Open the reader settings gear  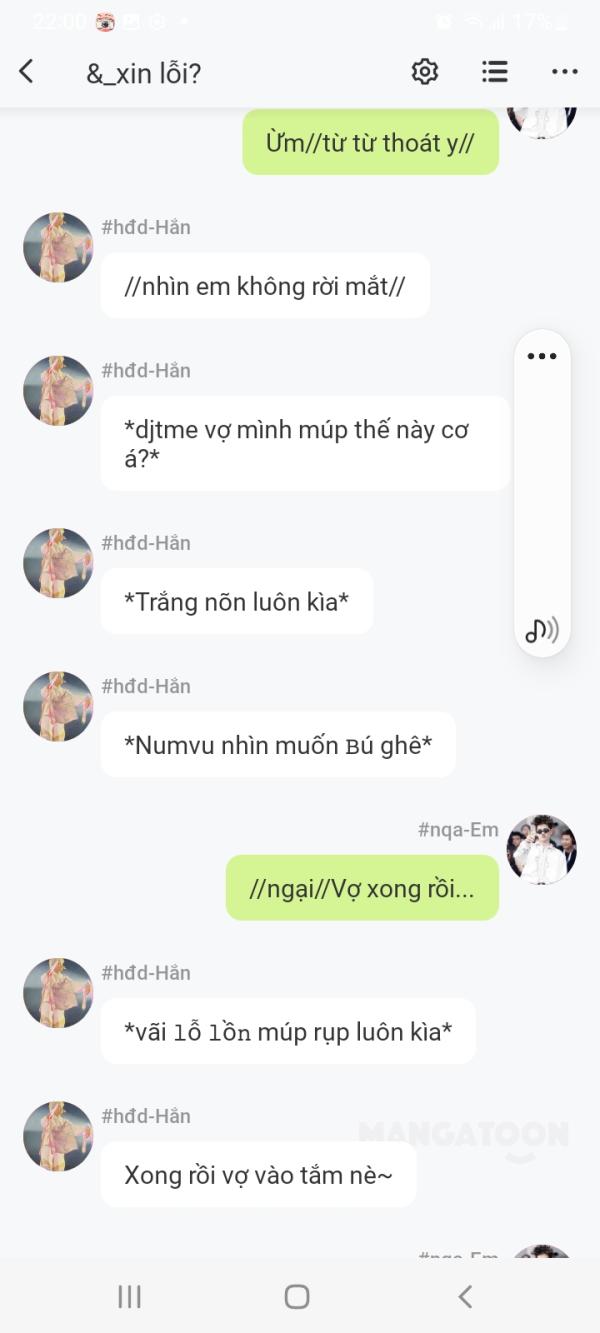(x=425, y=71)
